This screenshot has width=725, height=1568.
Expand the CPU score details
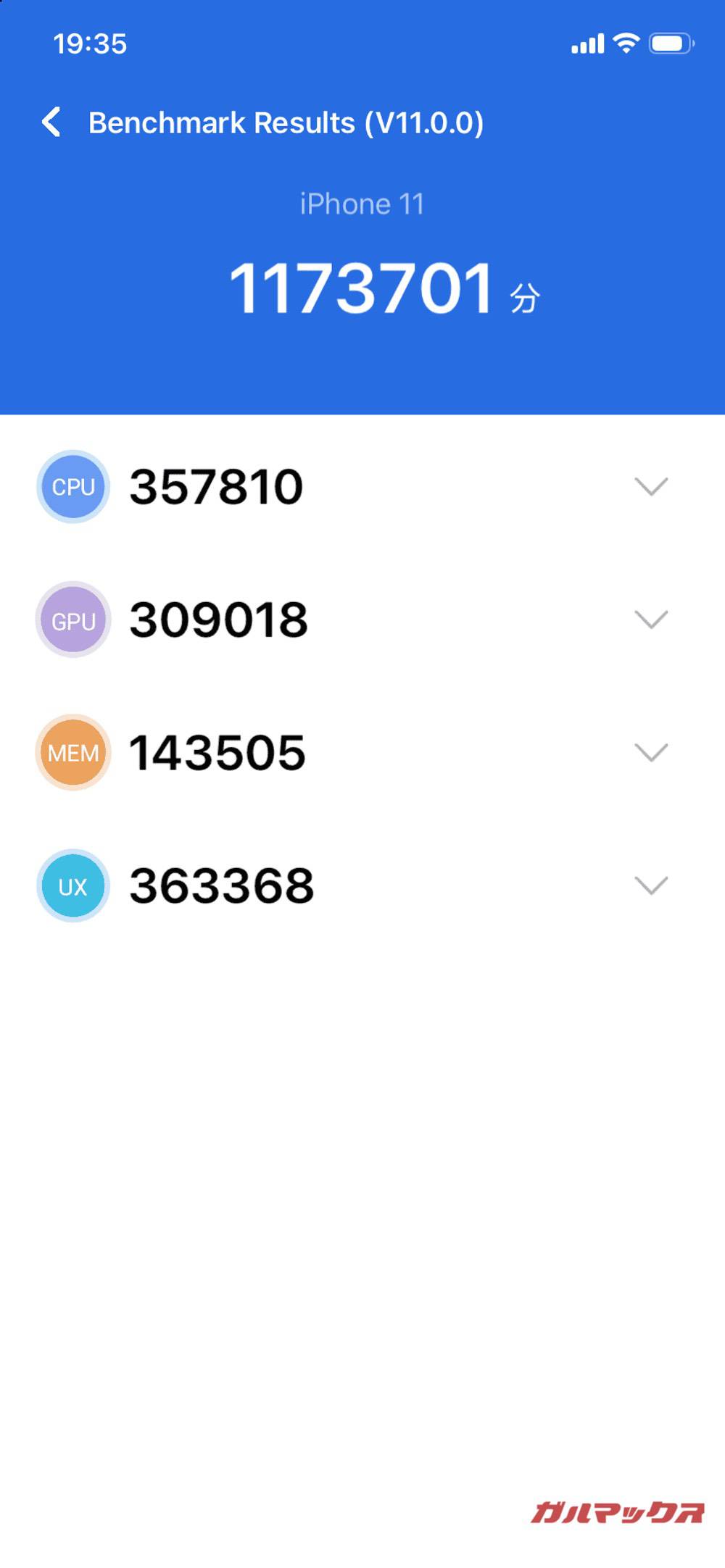[652, 486]
